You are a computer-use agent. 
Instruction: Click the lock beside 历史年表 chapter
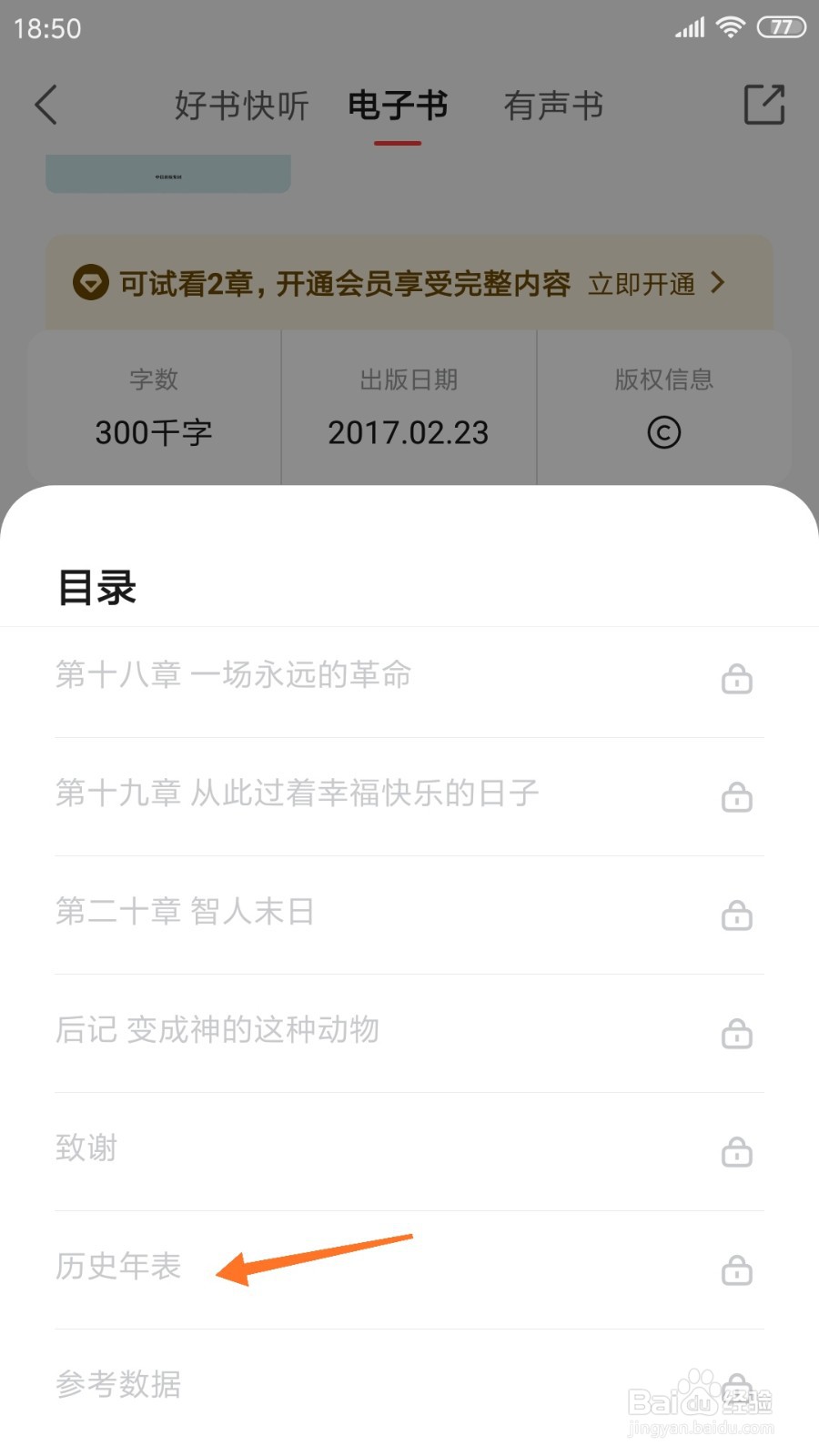[738, 1270]
